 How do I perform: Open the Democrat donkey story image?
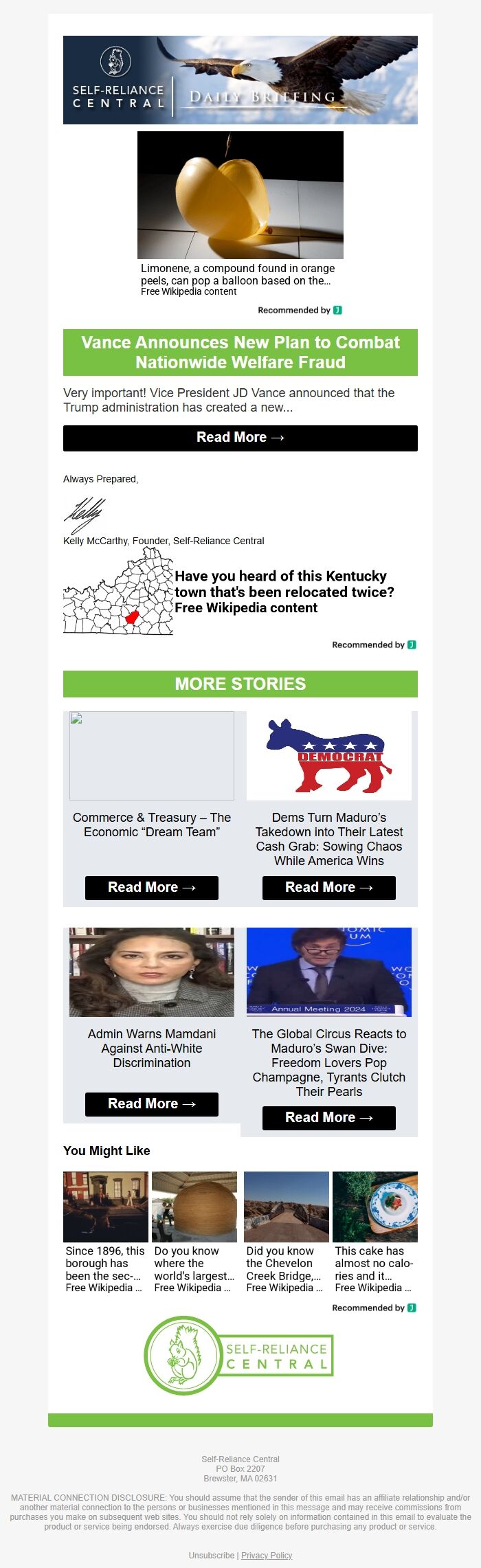click(x=328, y=755)
